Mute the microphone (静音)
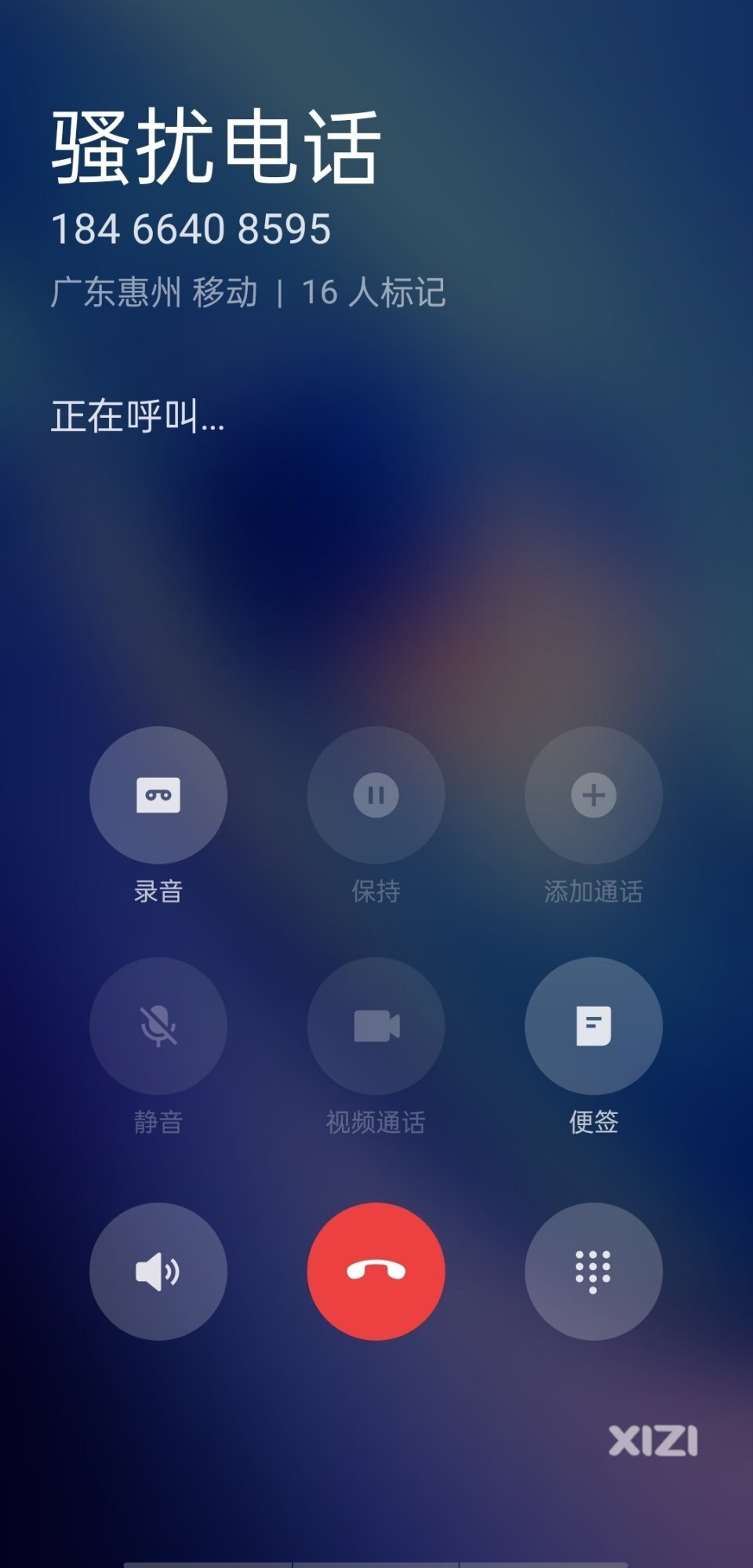The image size is (753, 1568). coord(158,1025)
